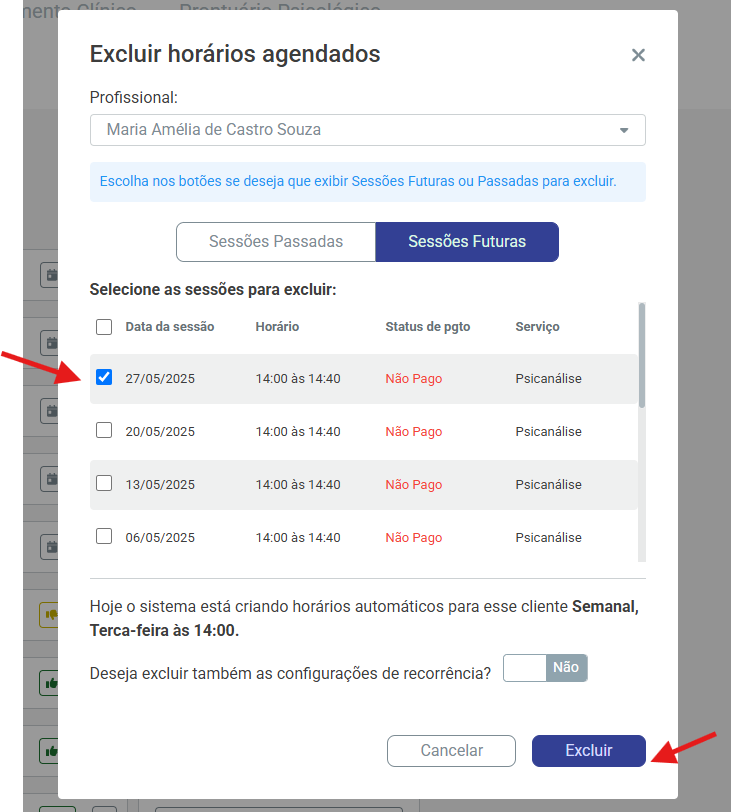Select all sessions with header checkbox
The height and width of the screenshot is (812, 731).
pos(104,327)
